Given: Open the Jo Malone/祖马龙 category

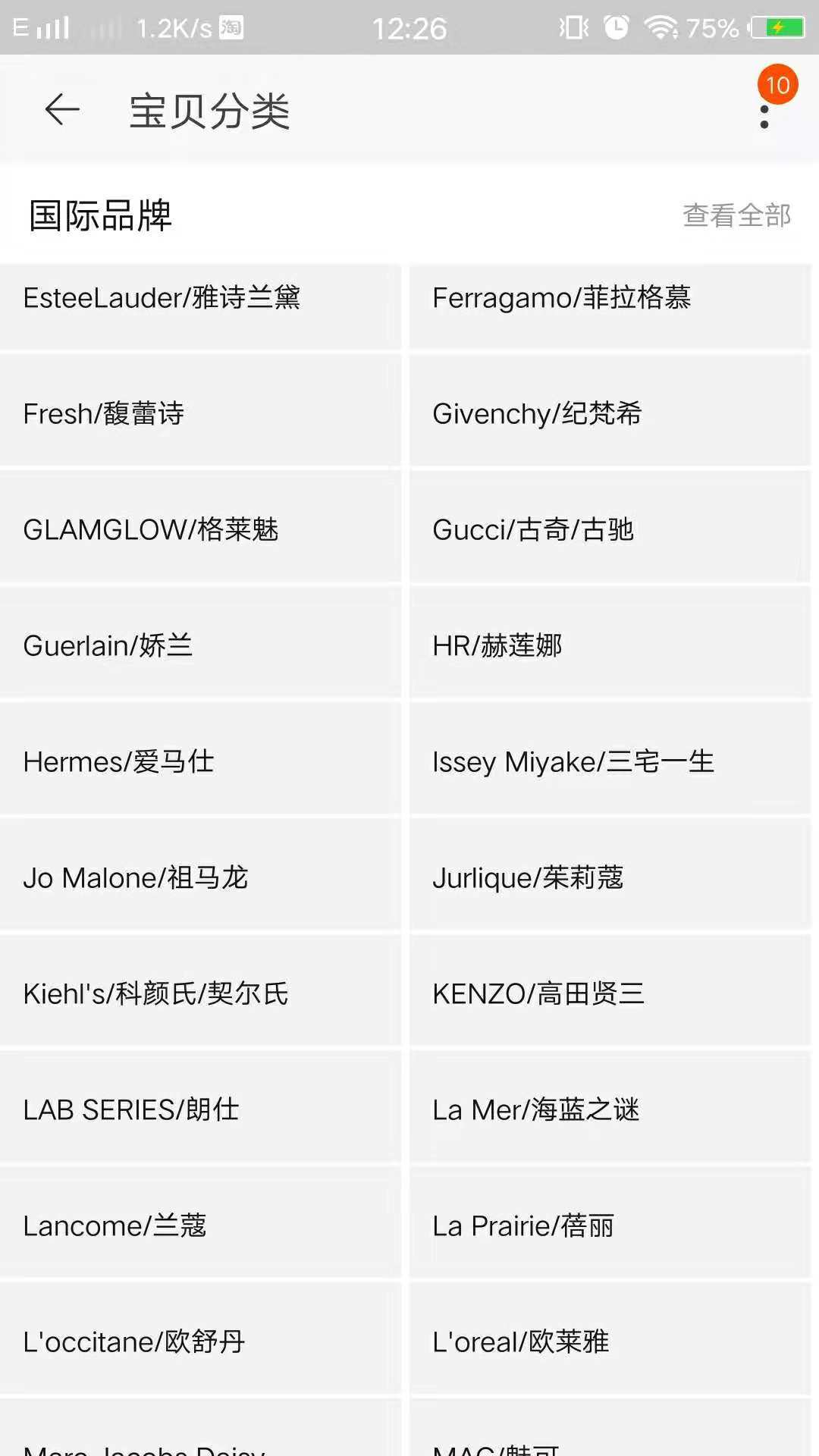Looking at the screenshot, I should click(200, 878).
